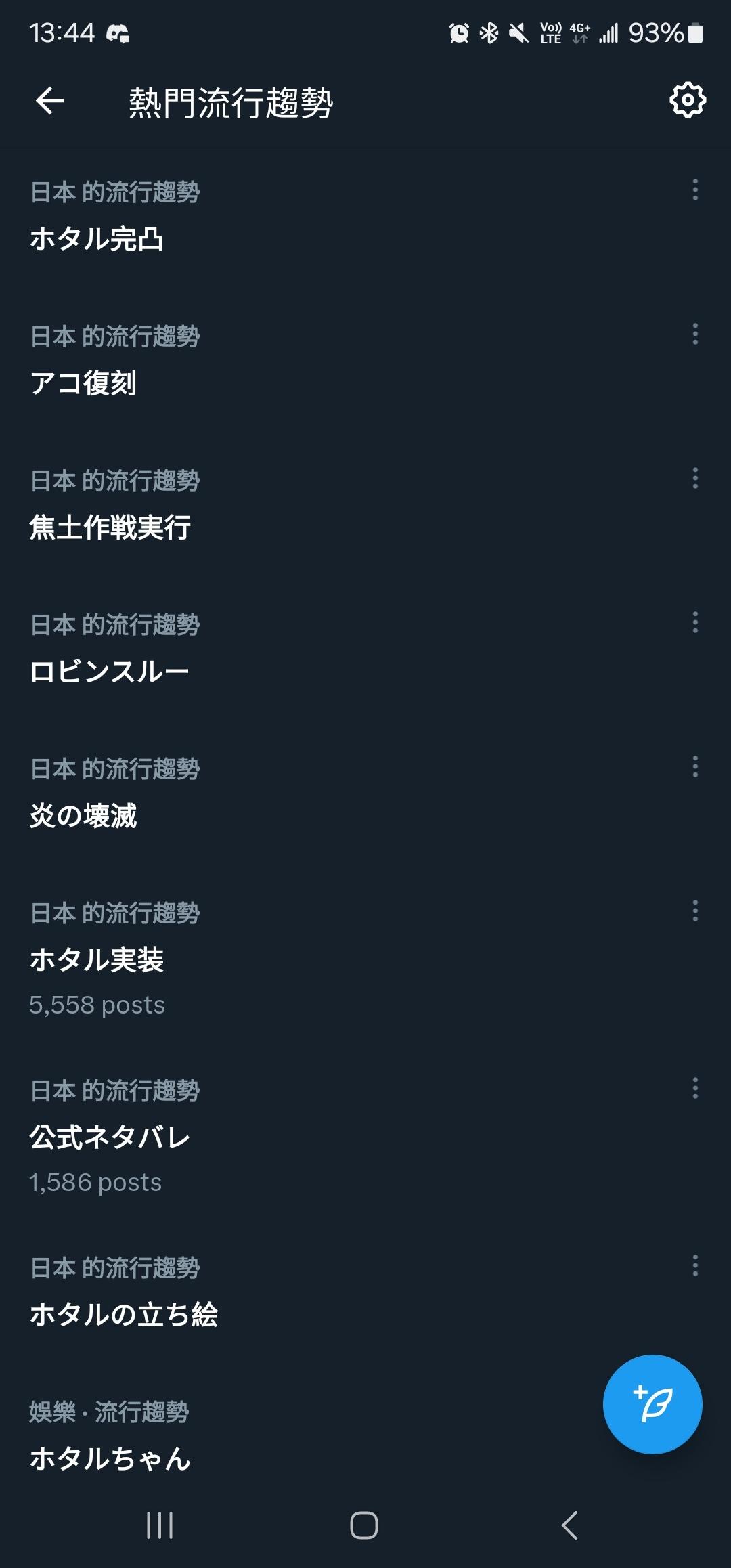Image resolution: width=731 pixels, height=1568 pixels.
Task: Select the 公式ネタバレ trend
Action: click(x=110, y=1137)
